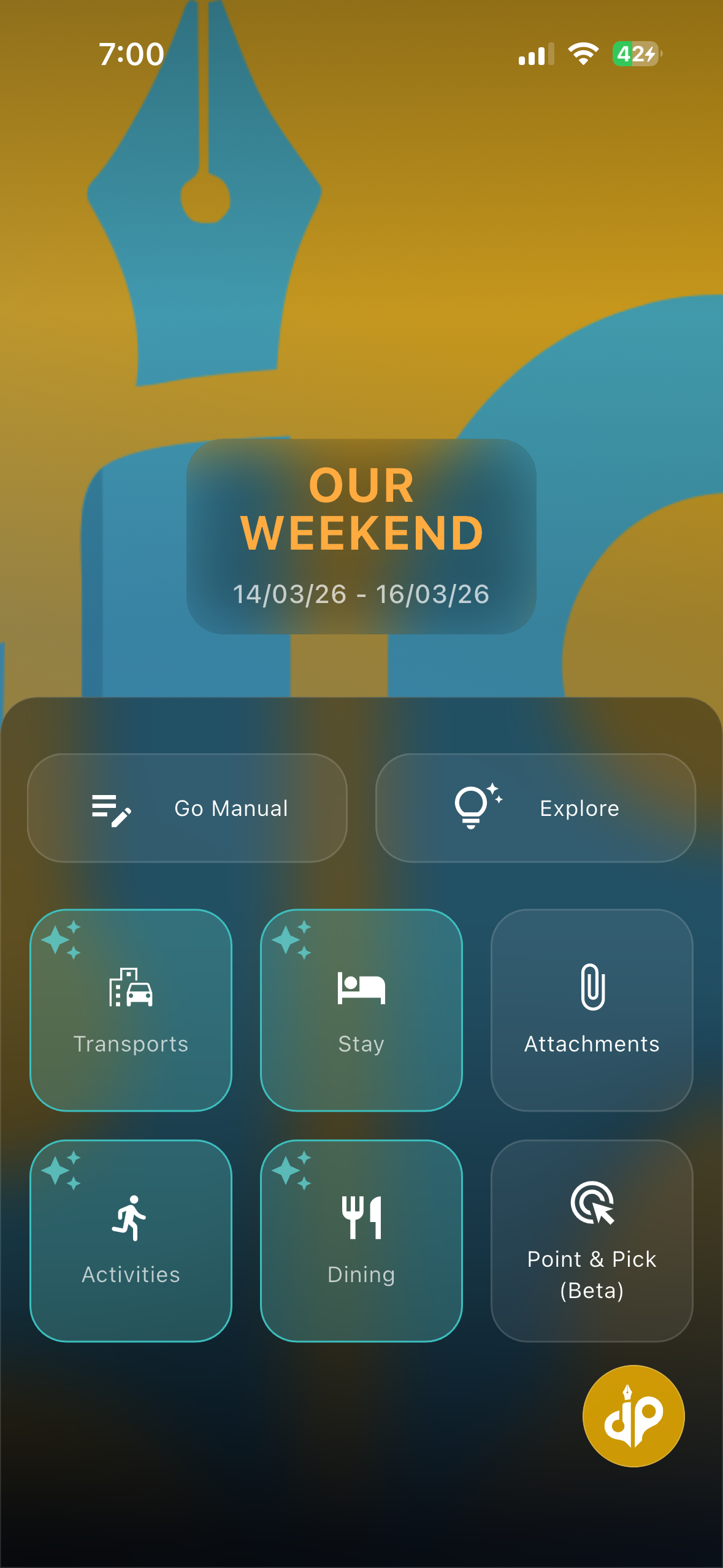This screenshot has height=1568, width=723.
Task: Launch Point & Pick (Beta)
Action: (592, 1240)
